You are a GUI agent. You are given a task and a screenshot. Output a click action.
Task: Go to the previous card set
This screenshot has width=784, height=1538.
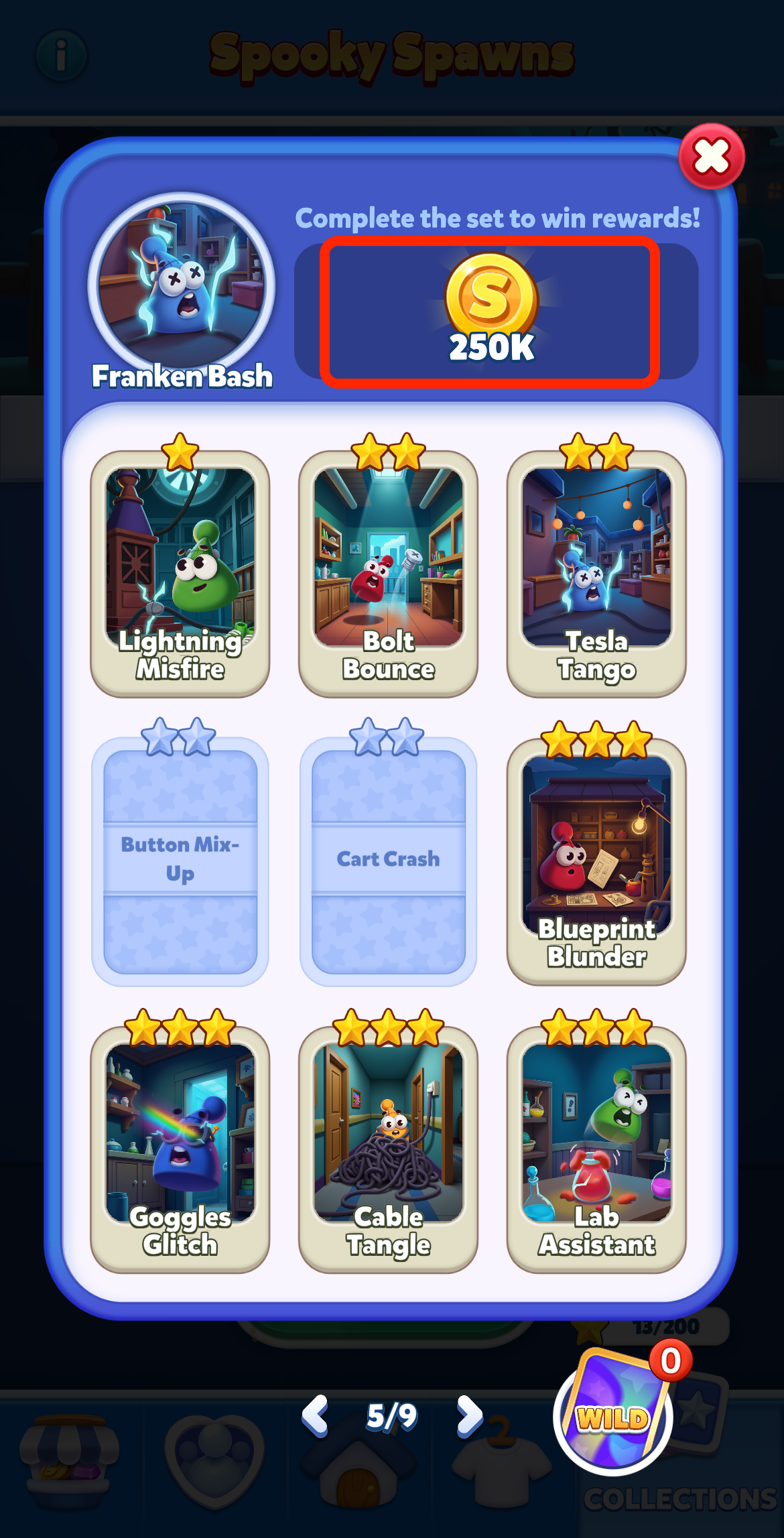tap(315, 1416)
